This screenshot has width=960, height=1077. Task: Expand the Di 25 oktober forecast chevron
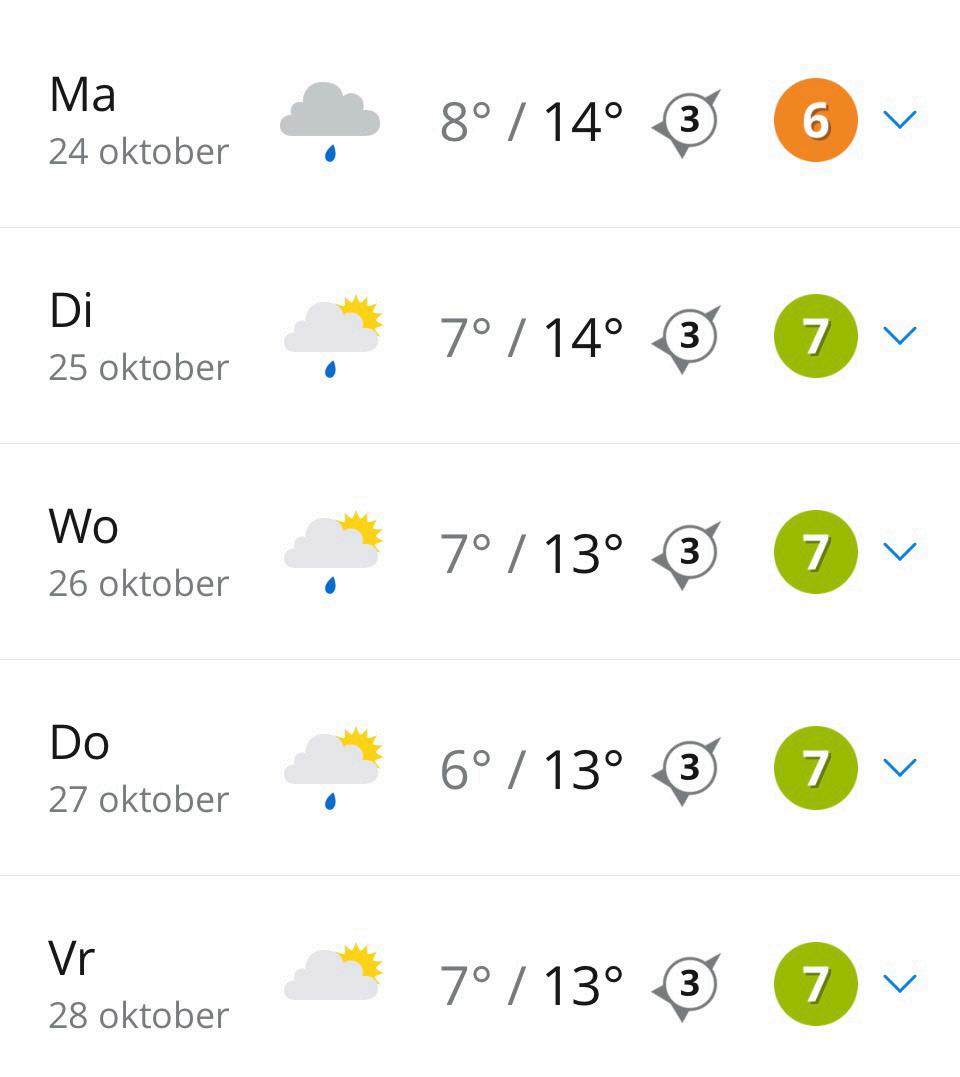point(900,336)
